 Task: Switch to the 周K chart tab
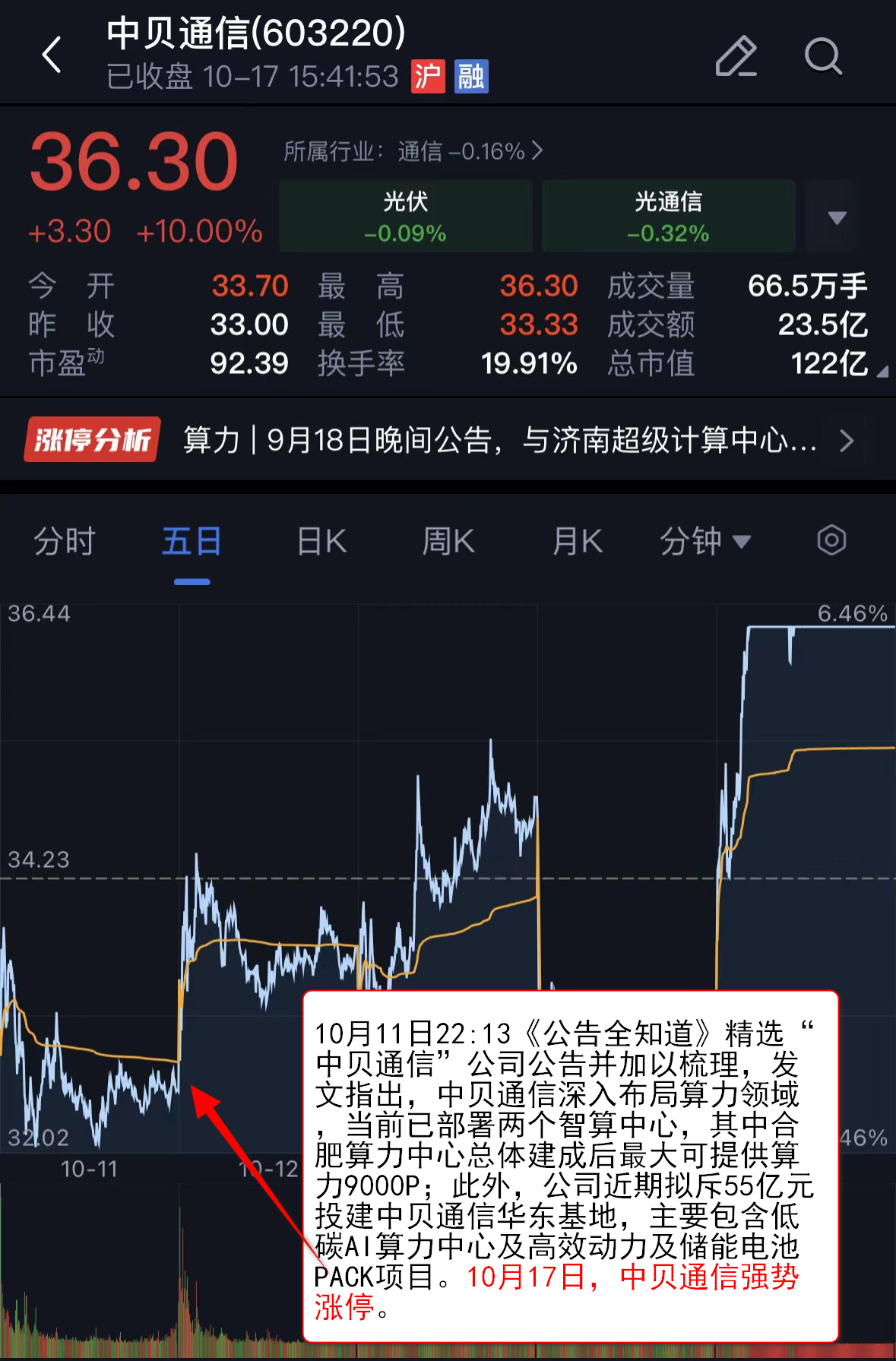point(448,541)
